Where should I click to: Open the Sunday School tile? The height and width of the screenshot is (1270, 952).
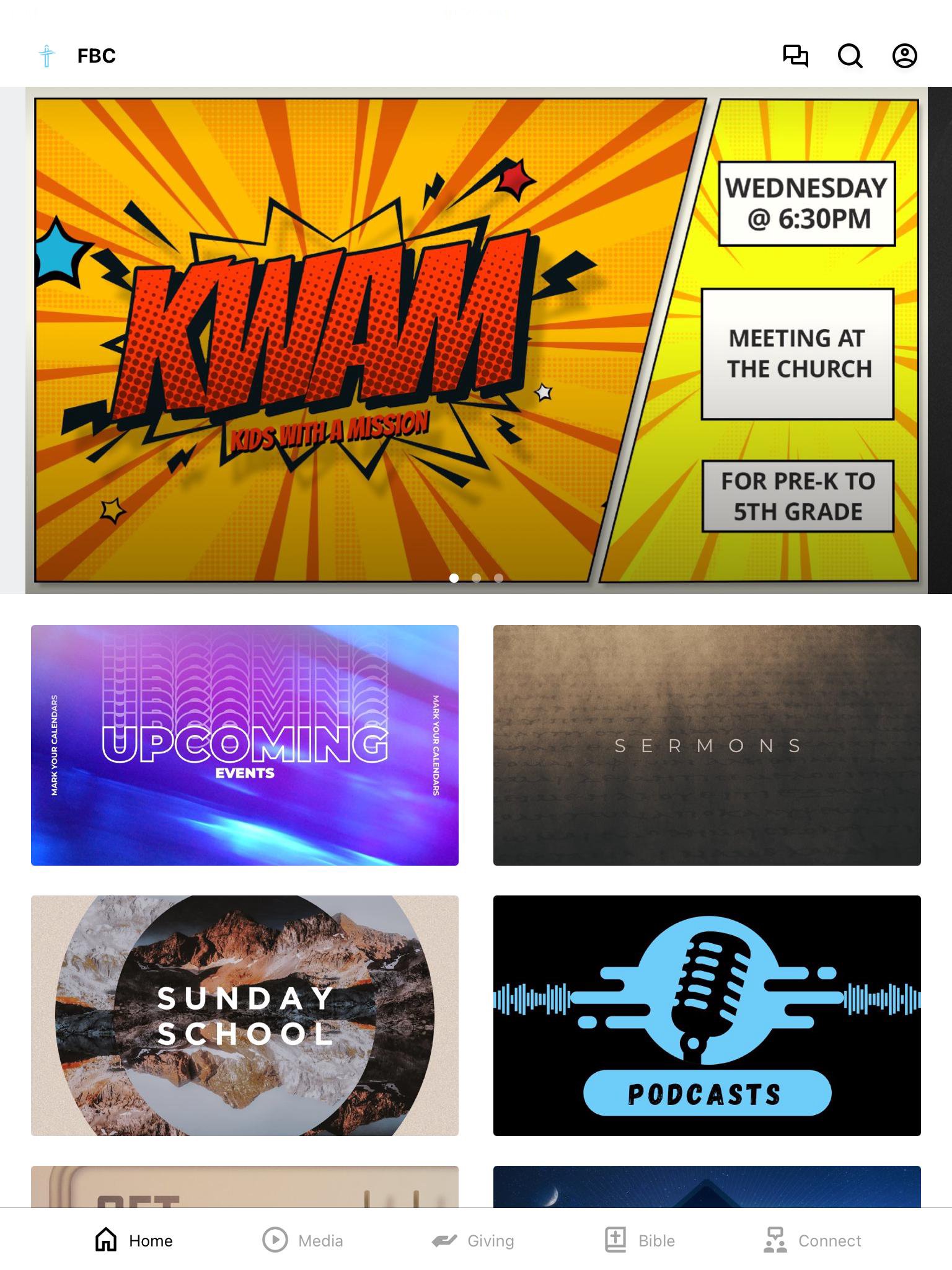tap(245, 1015)
